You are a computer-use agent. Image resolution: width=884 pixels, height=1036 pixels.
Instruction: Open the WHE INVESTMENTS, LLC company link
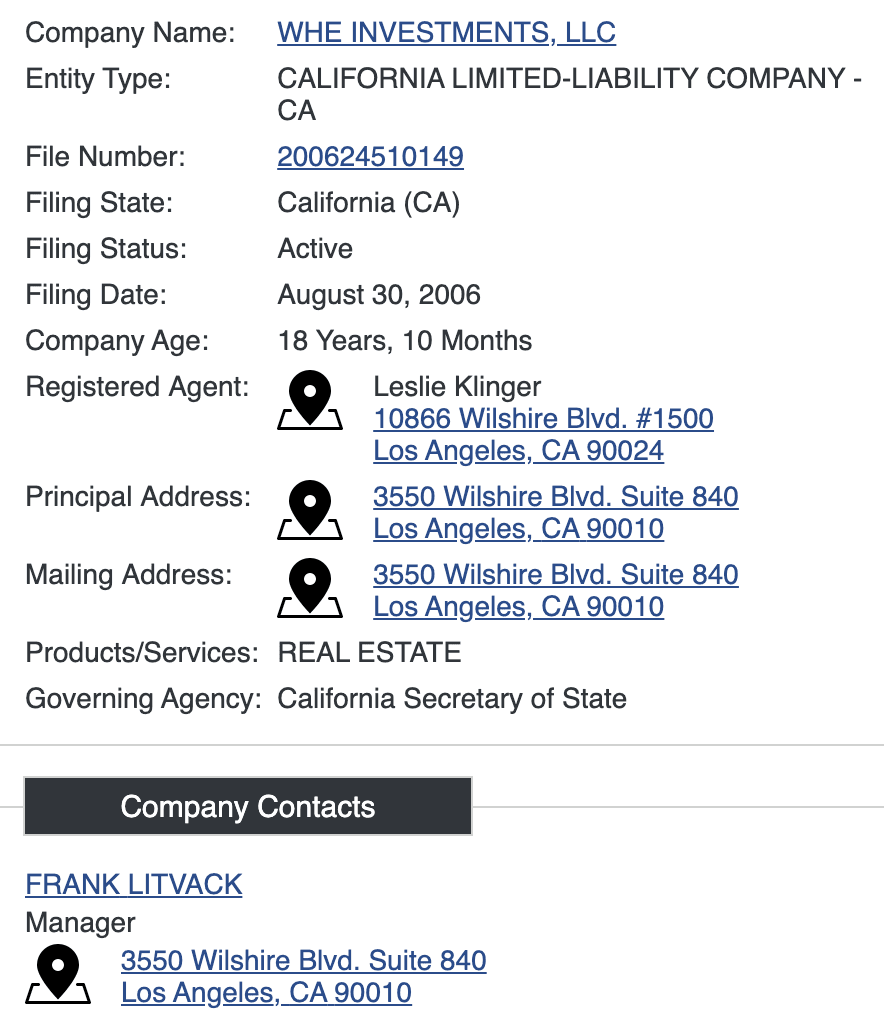pos(447,32)
